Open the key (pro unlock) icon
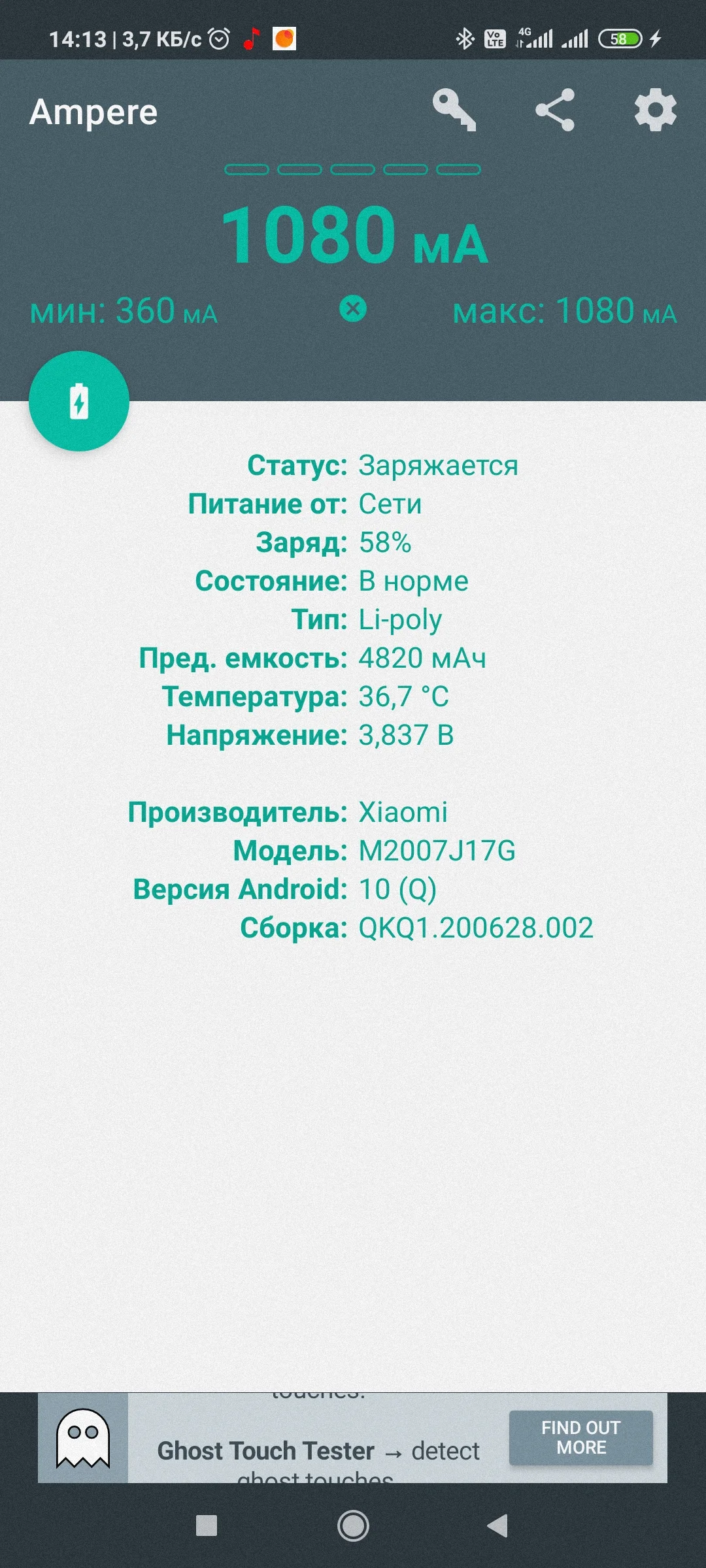Viewport: 706px width, 1568px height. (454, 110)
